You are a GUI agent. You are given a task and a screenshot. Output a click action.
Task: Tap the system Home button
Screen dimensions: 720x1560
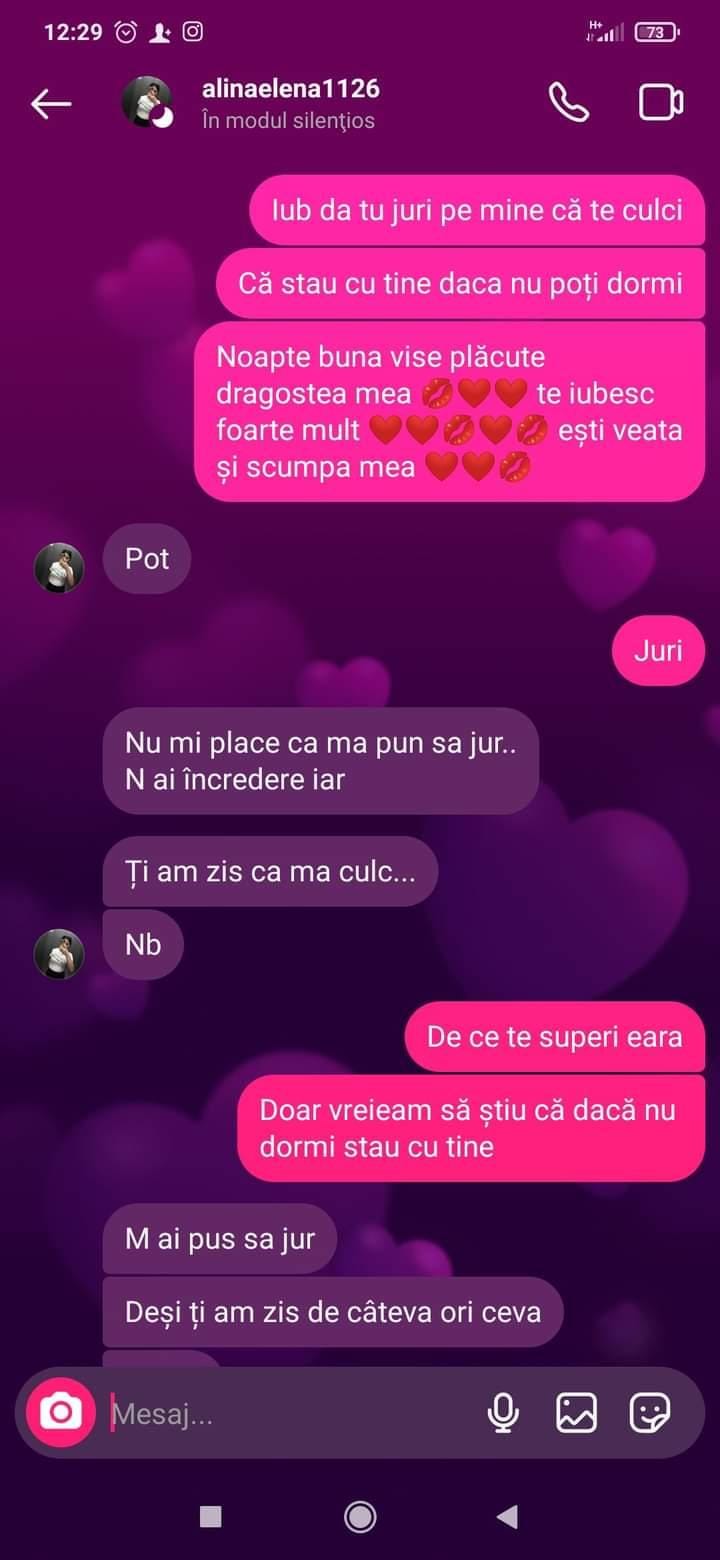(x=360, y=1517)
